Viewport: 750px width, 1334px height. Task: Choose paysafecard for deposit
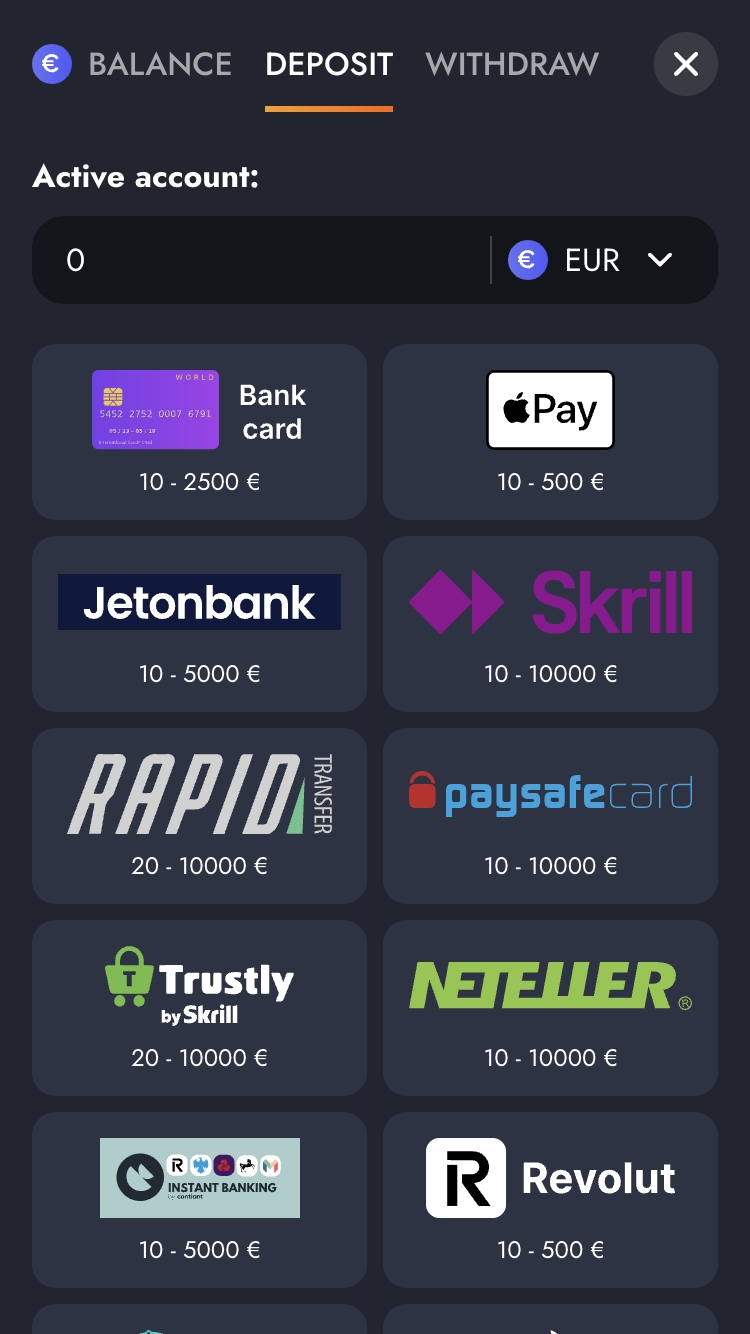click(x=550, y=815)
